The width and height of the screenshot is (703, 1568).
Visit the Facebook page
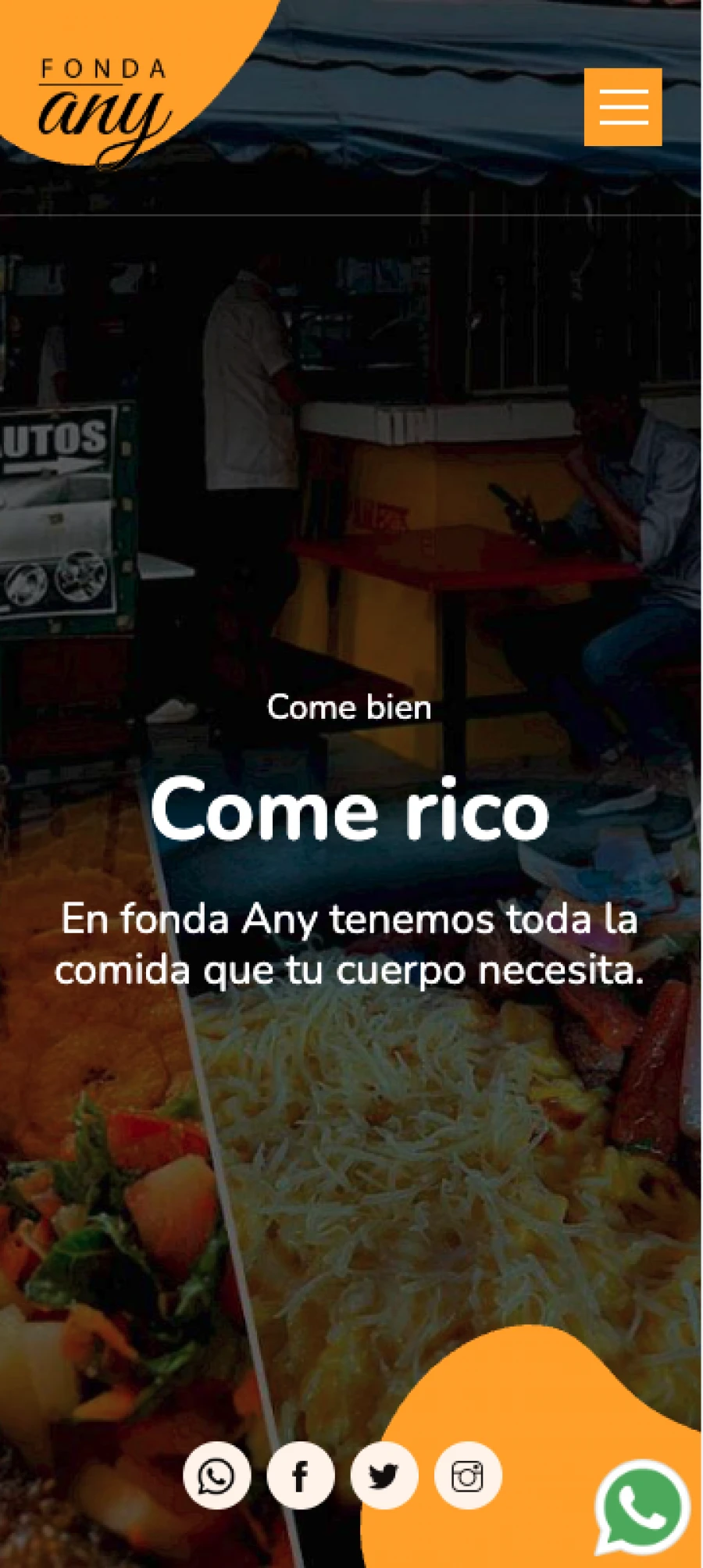tap(300, 1475)
